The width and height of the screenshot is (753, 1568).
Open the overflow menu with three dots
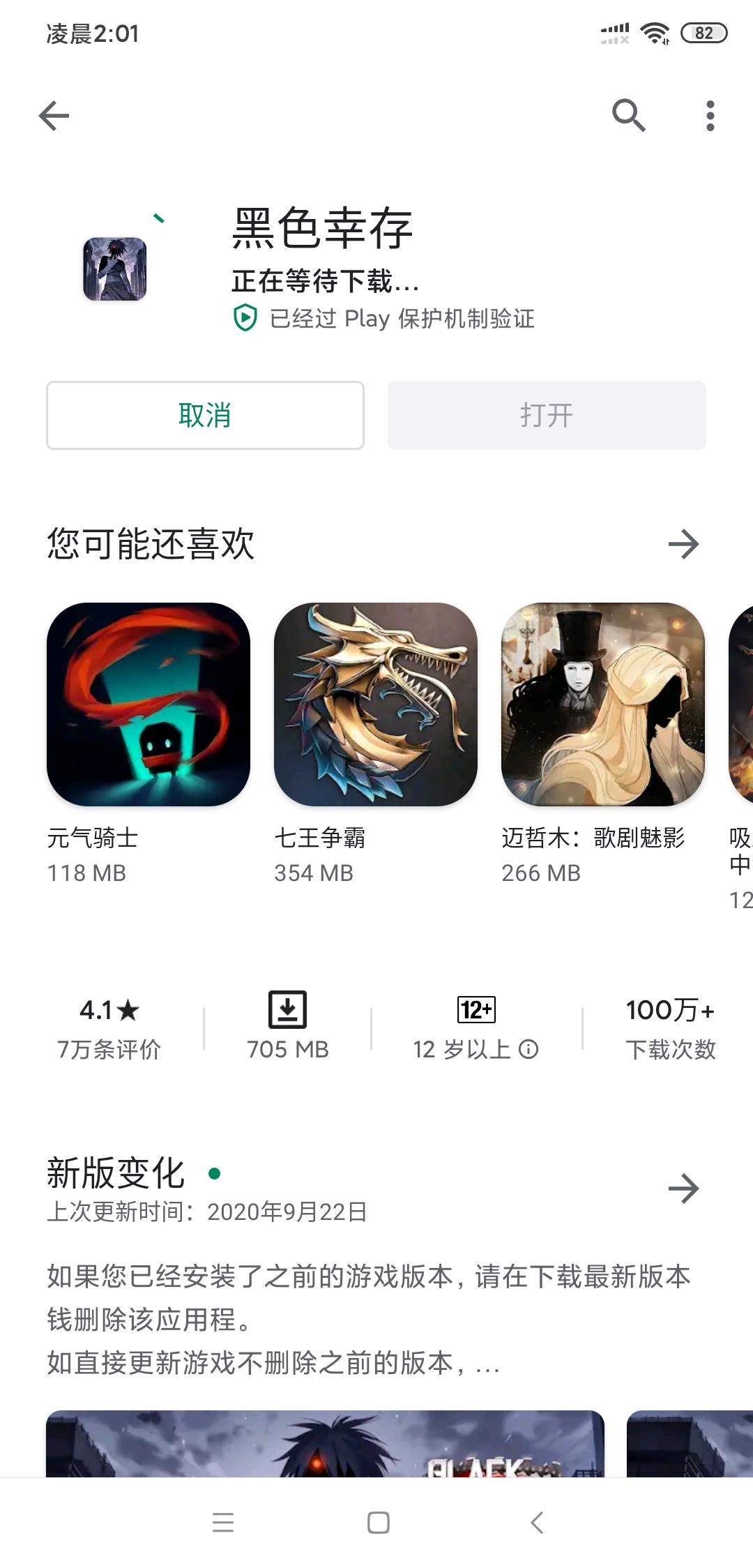[709, 116]
